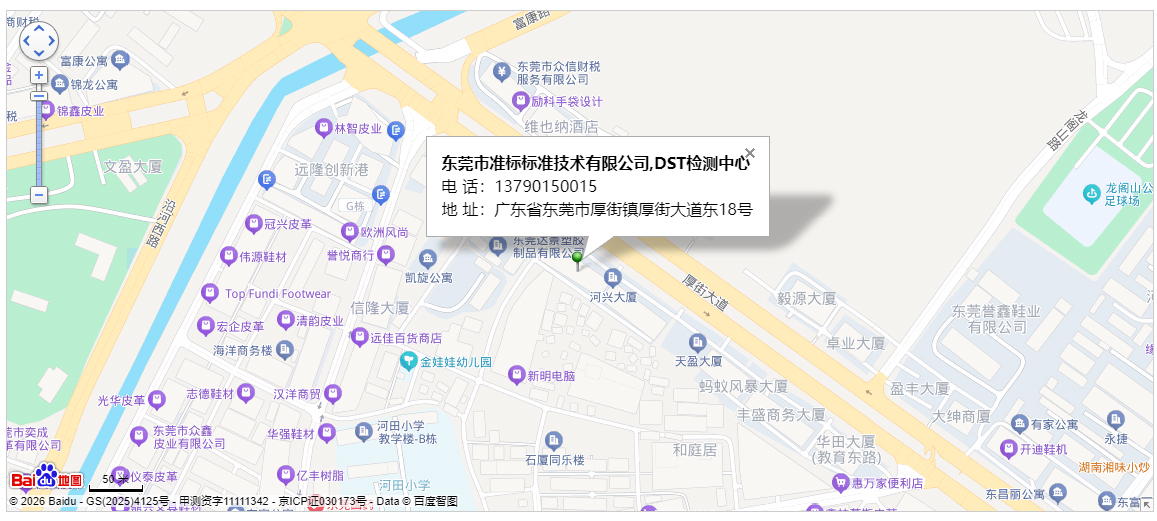Select the Top Fundi Footwear marker
The height and width of the screenshot is (521, 1157).
point(209,293)
